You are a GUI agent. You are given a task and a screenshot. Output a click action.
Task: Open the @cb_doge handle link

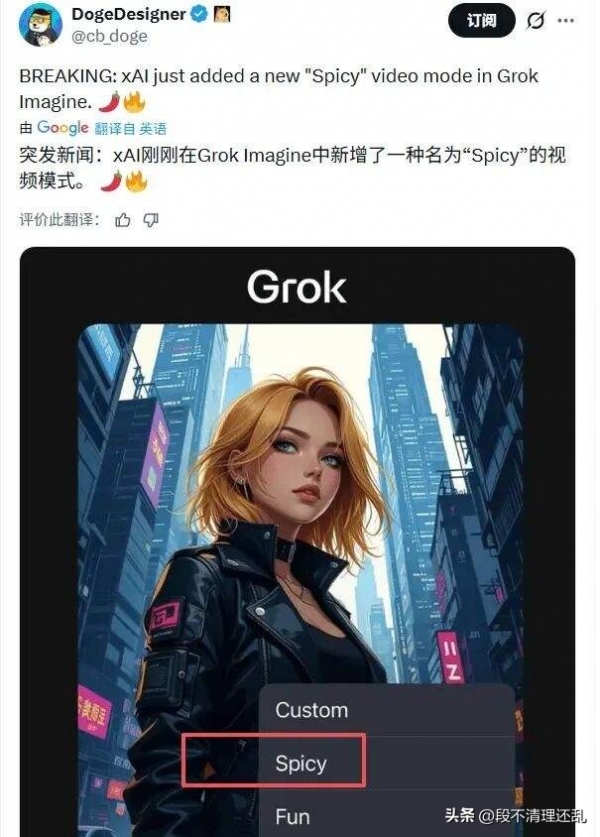pos(110,36)
